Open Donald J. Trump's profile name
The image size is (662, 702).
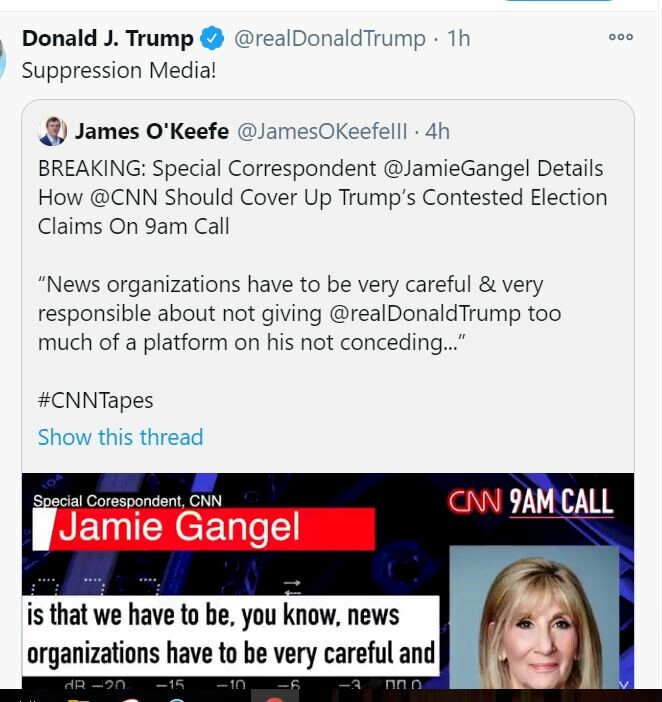107,39
